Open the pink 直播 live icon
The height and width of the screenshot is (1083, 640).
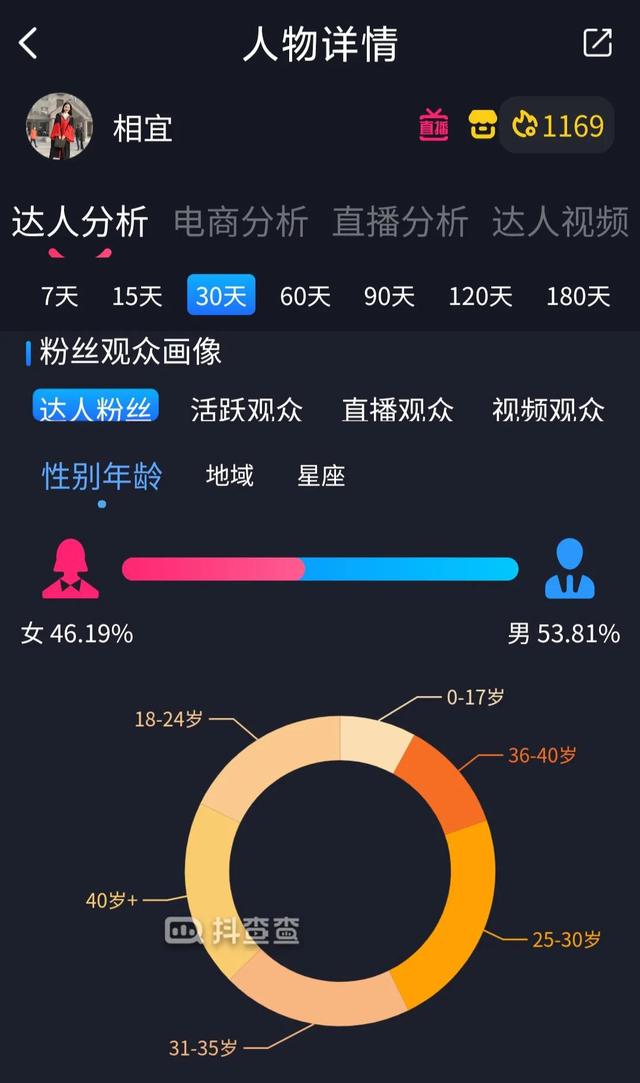pyautogui.click(x=434, y=126)
